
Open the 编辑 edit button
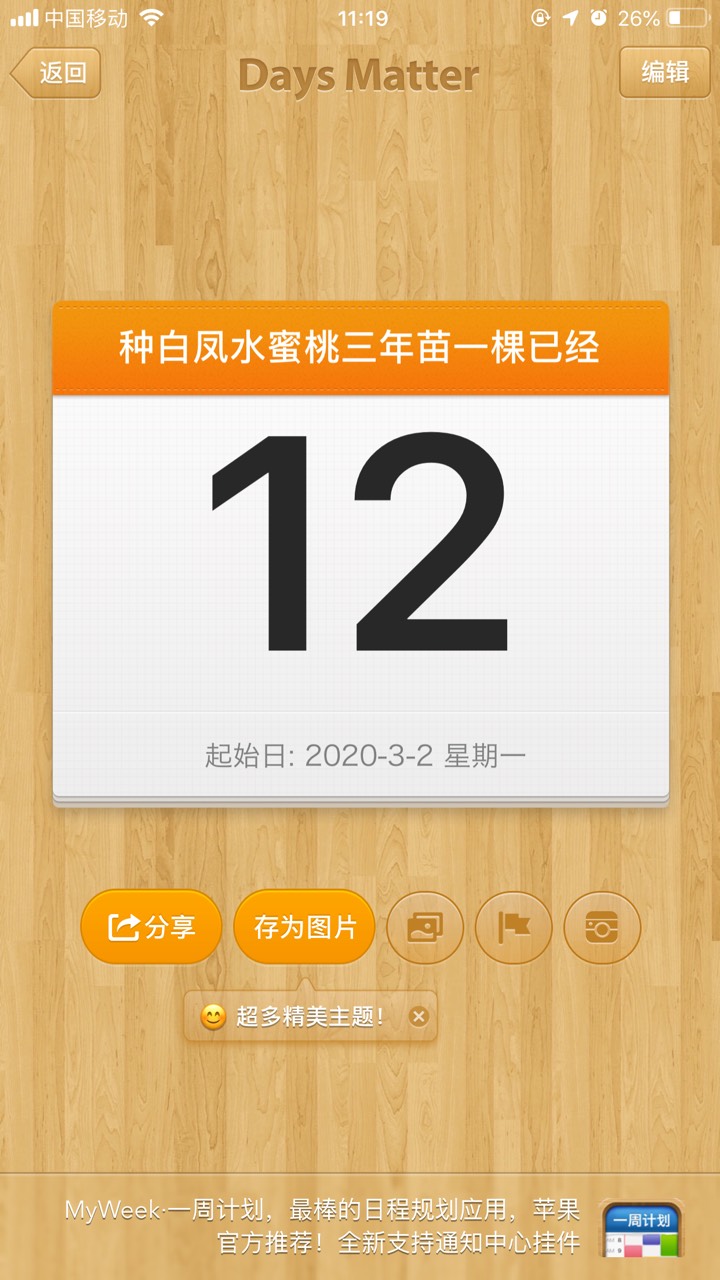[664, 73]
